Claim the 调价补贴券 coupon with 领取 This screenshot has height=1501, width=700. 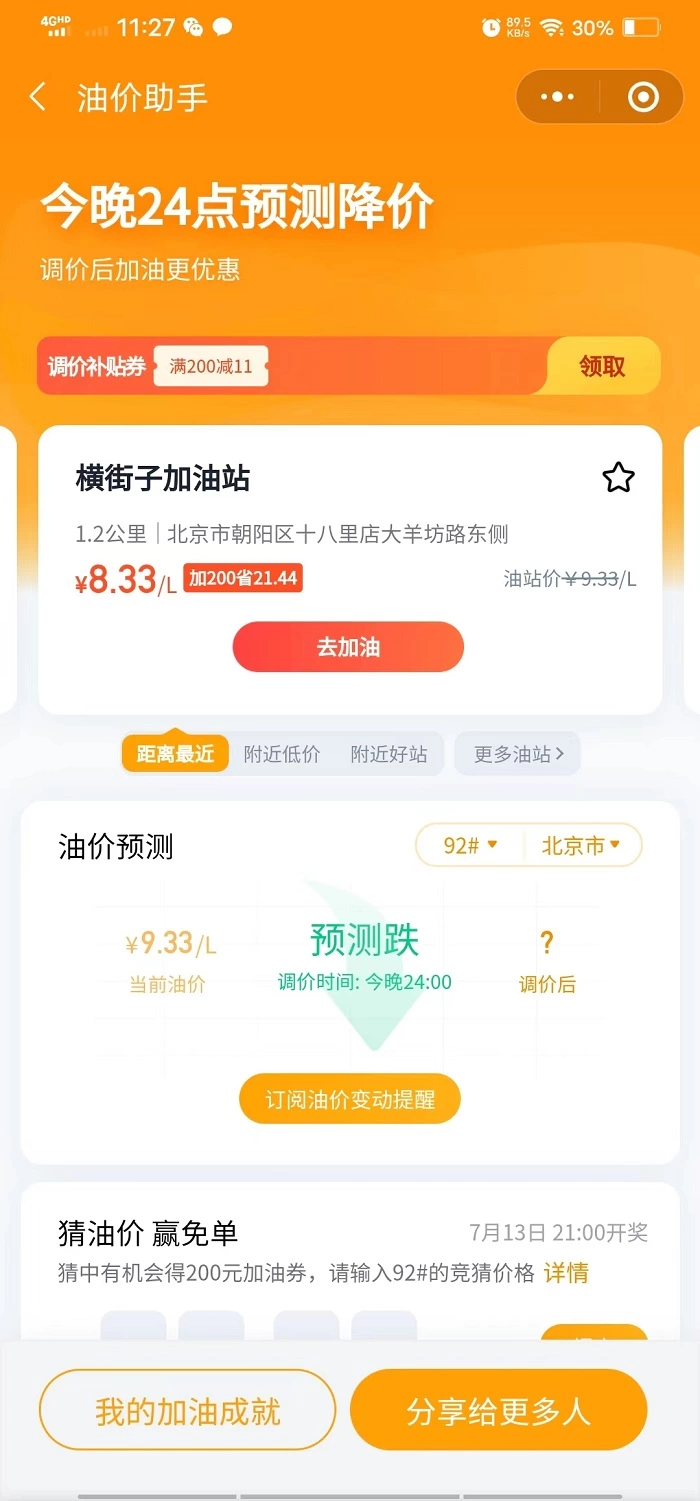(602, 366)
